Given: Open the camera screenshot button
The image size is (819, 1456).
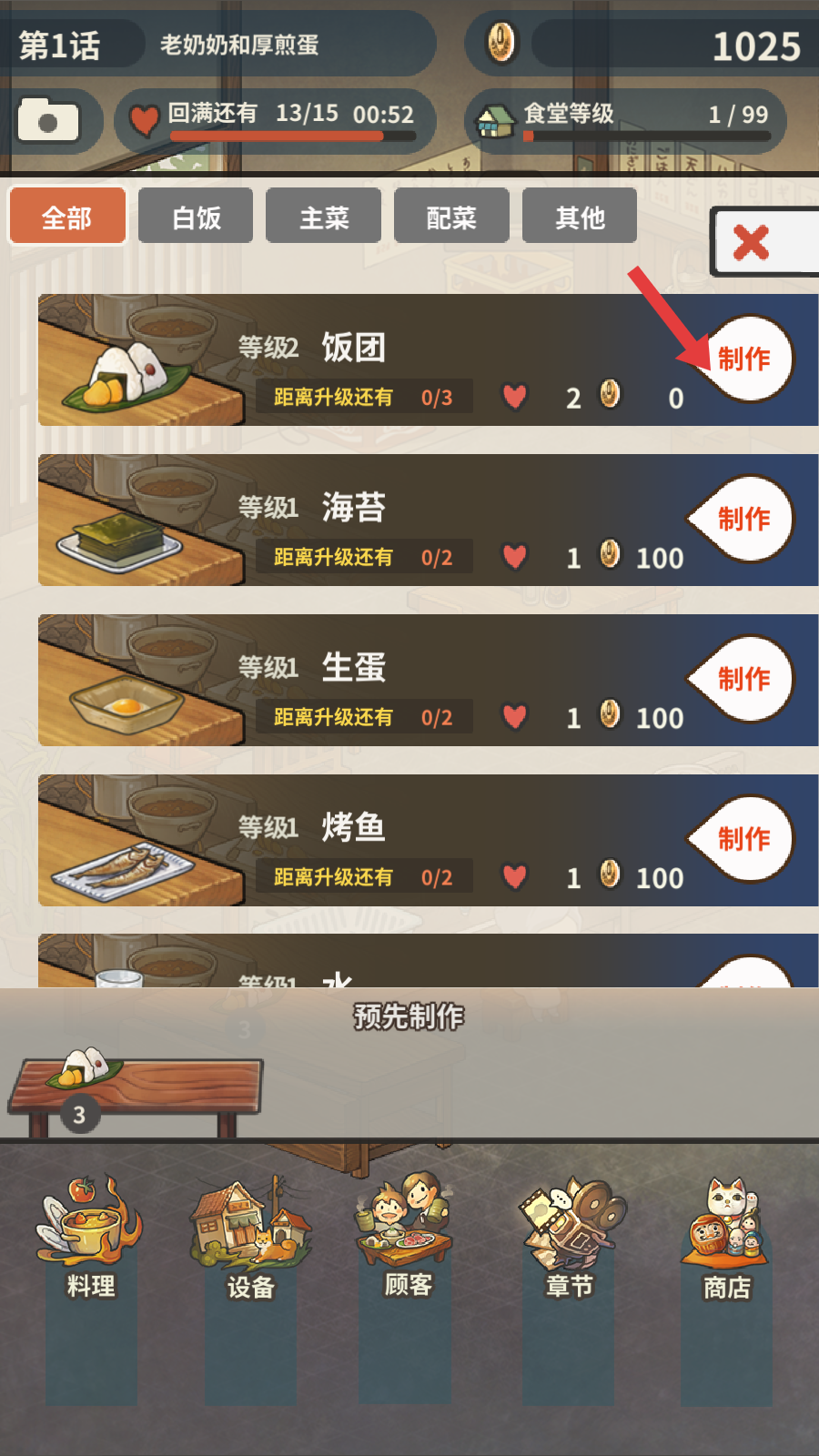Looking at the screenshot, I should click(x=48, y=119).
